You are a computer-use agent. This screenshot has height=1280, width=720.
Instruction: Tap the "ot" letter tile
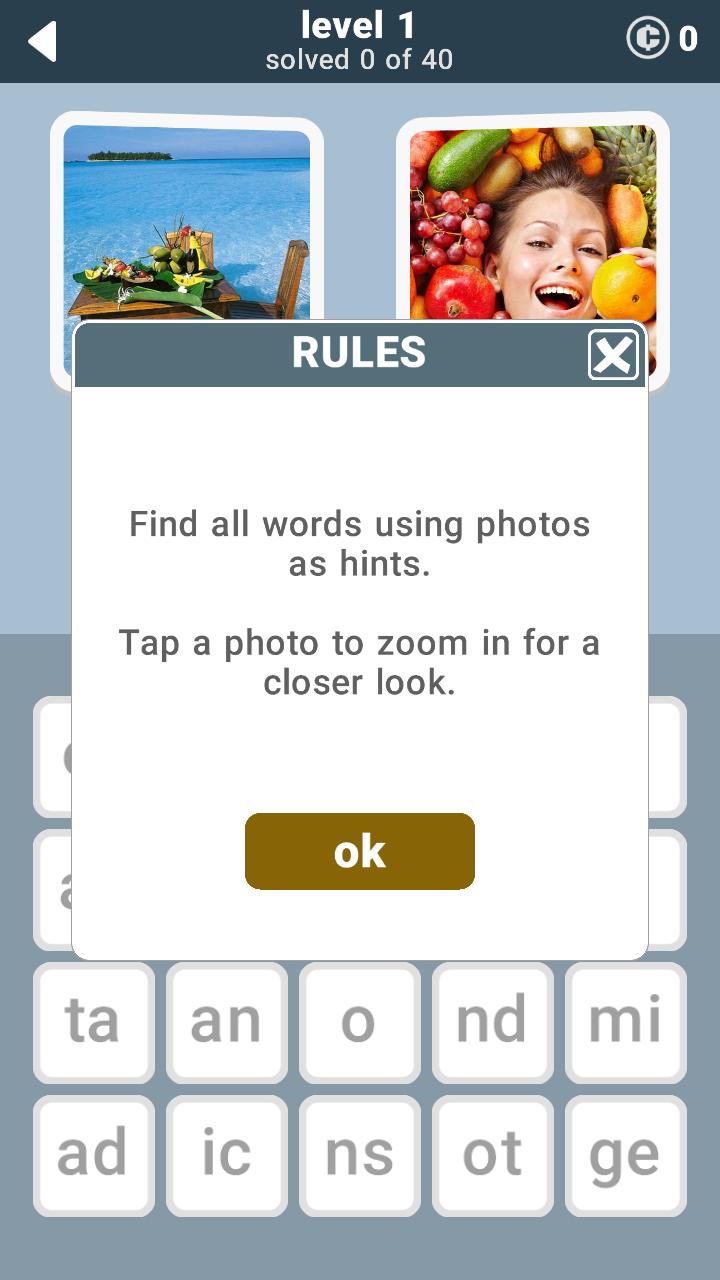(492, 1155)
